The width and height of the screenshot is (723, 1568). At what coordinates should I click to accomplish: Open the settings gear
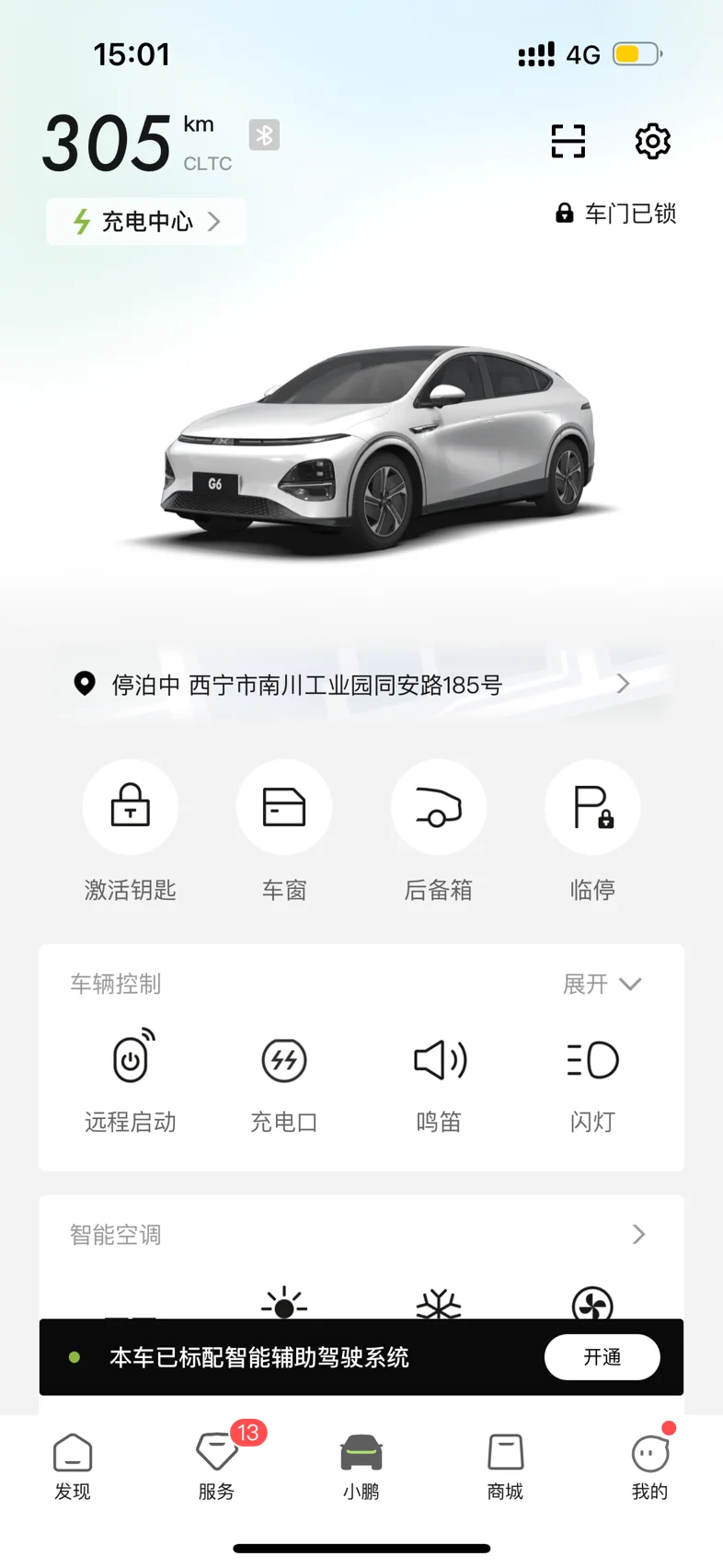[652, 141]
